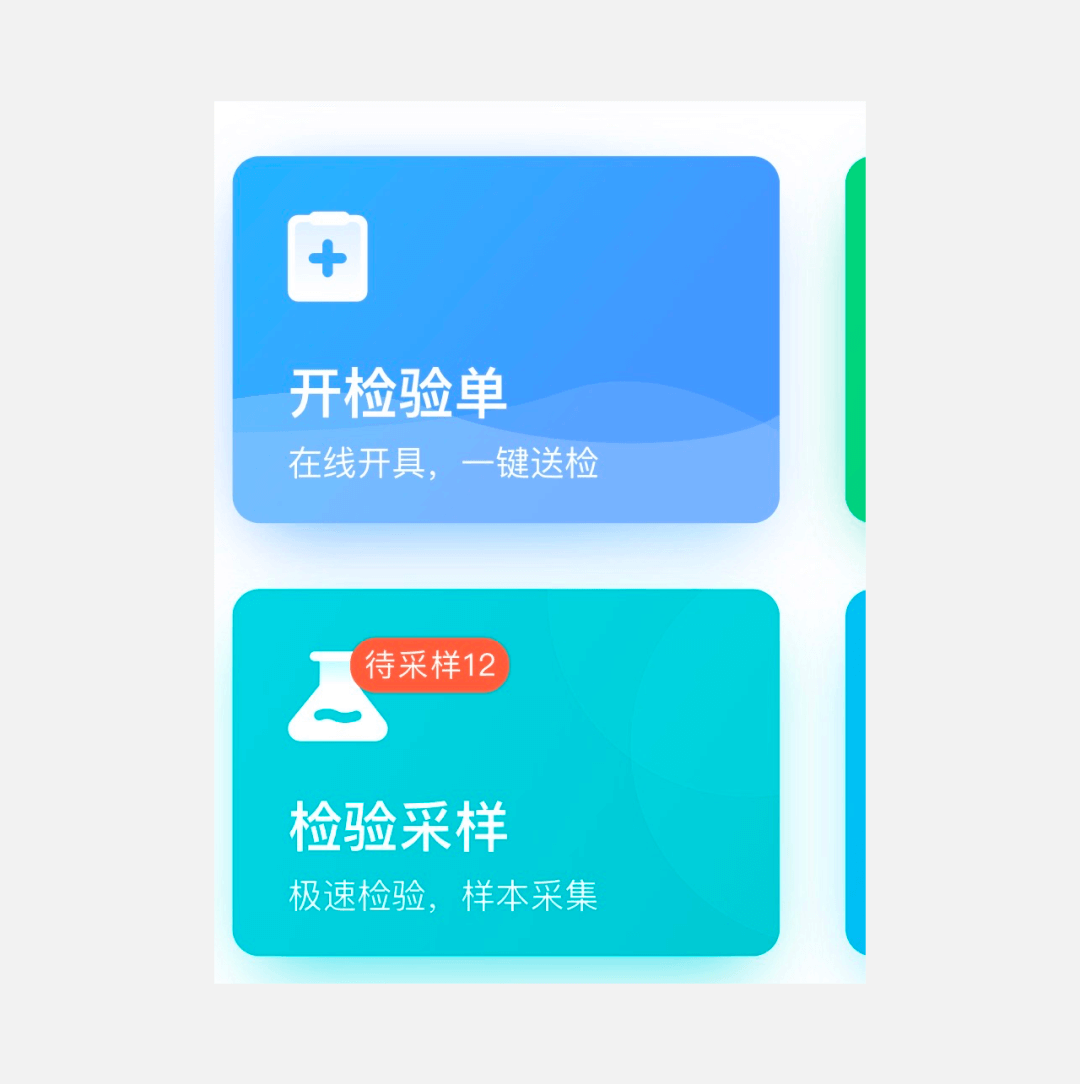
Task: Open the 开检验单 card
Action: [505, 340]
